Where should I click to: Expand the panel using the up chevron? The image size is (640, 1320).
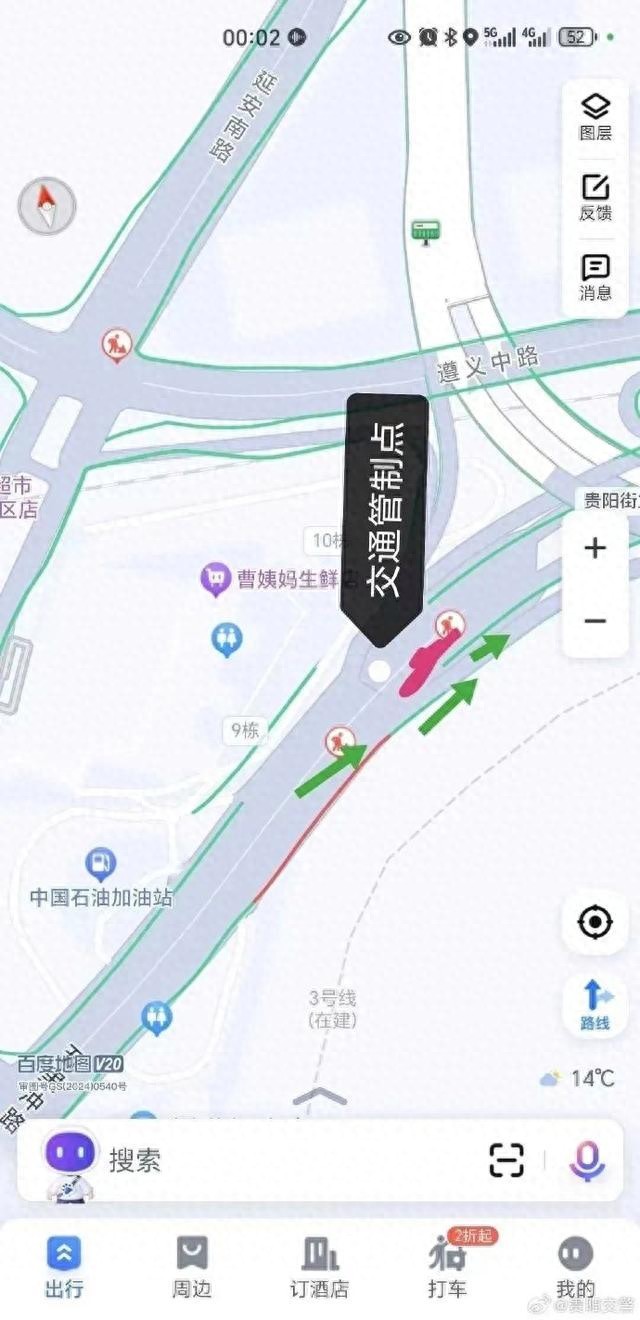(320, 1097)
